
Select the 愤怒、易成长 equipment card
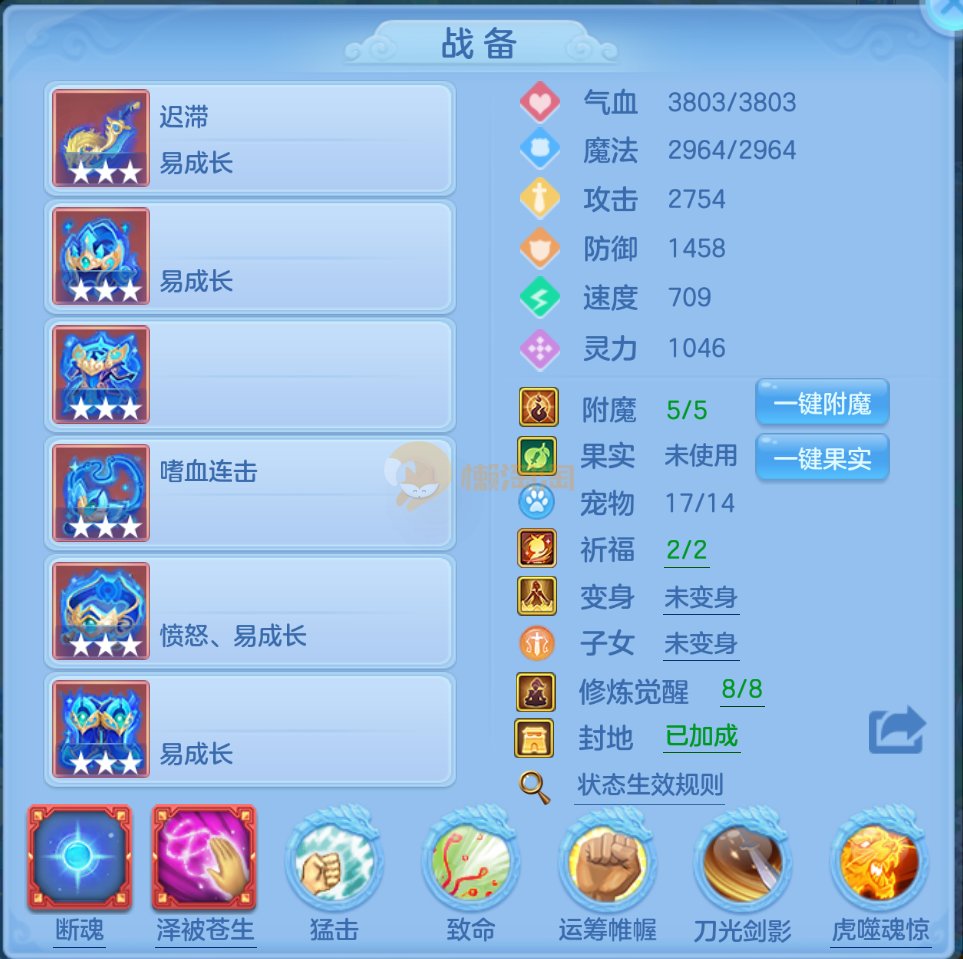250,611
